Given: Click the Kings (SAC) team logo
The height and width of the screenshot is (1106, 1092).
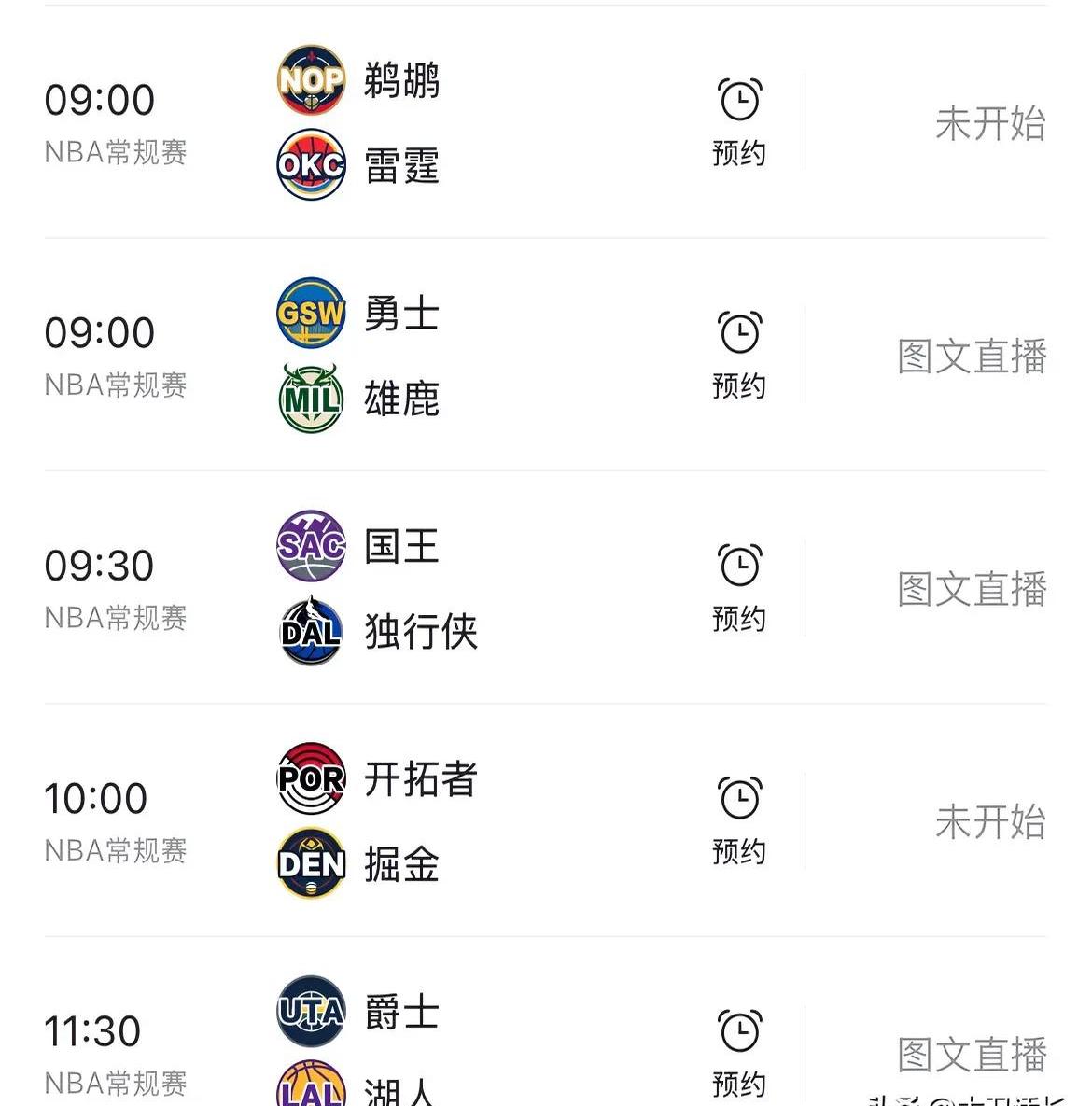Looking at the screenshot, I should point(311,548).
